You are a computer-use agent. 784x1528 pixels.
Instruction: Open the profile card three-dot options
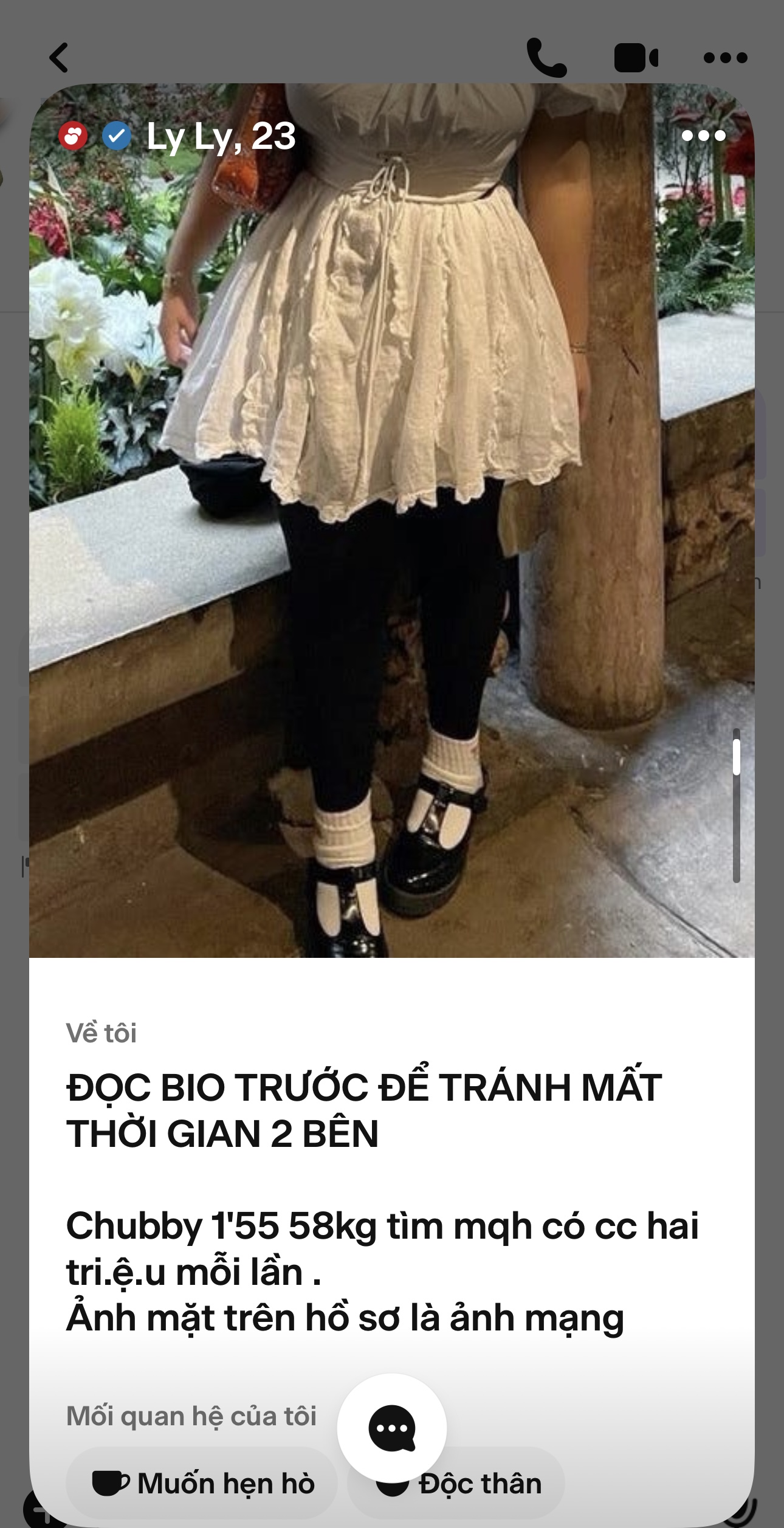[x=703, y=136]
